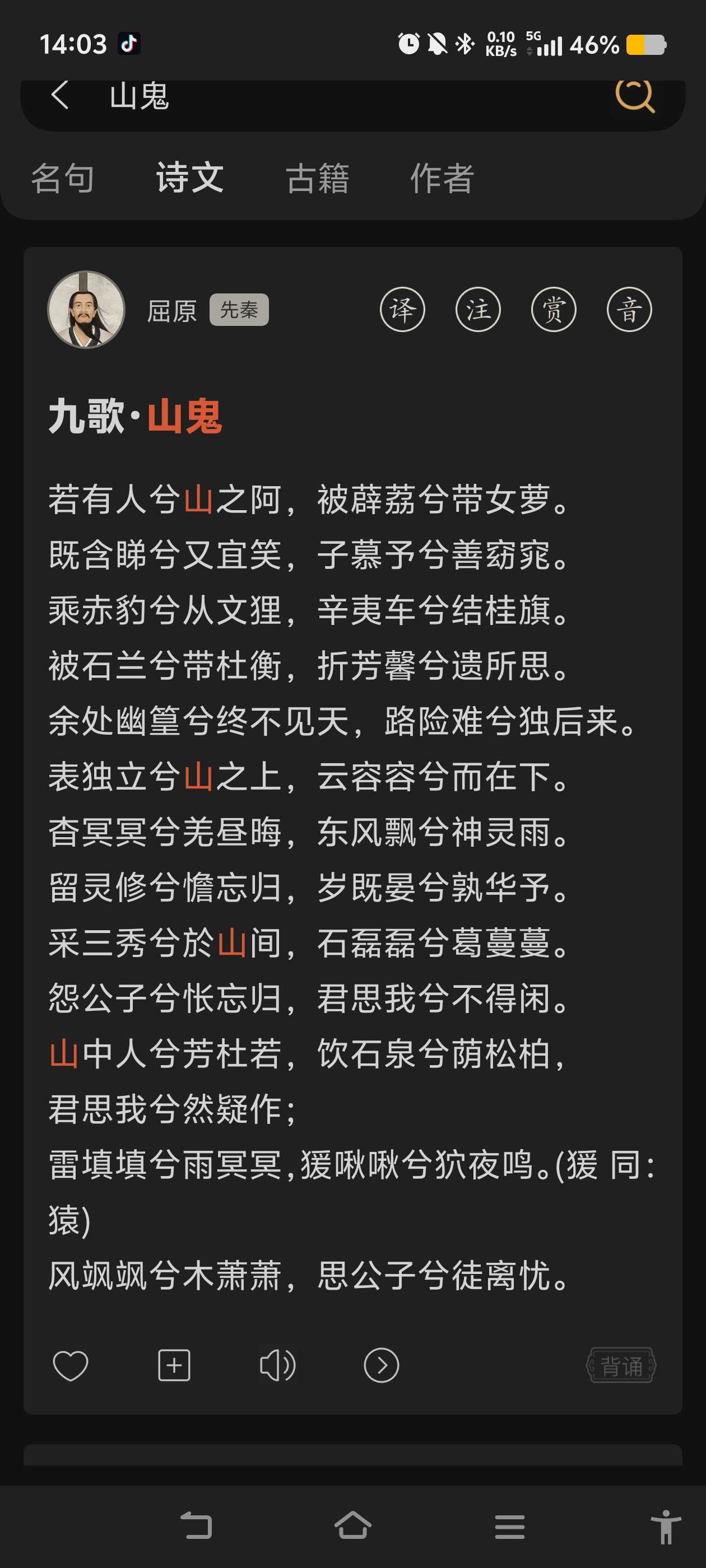Viewport: 706px width, 1568px height.
Task: Switch to the 古籍 tab
Action: tap(317, 178)
